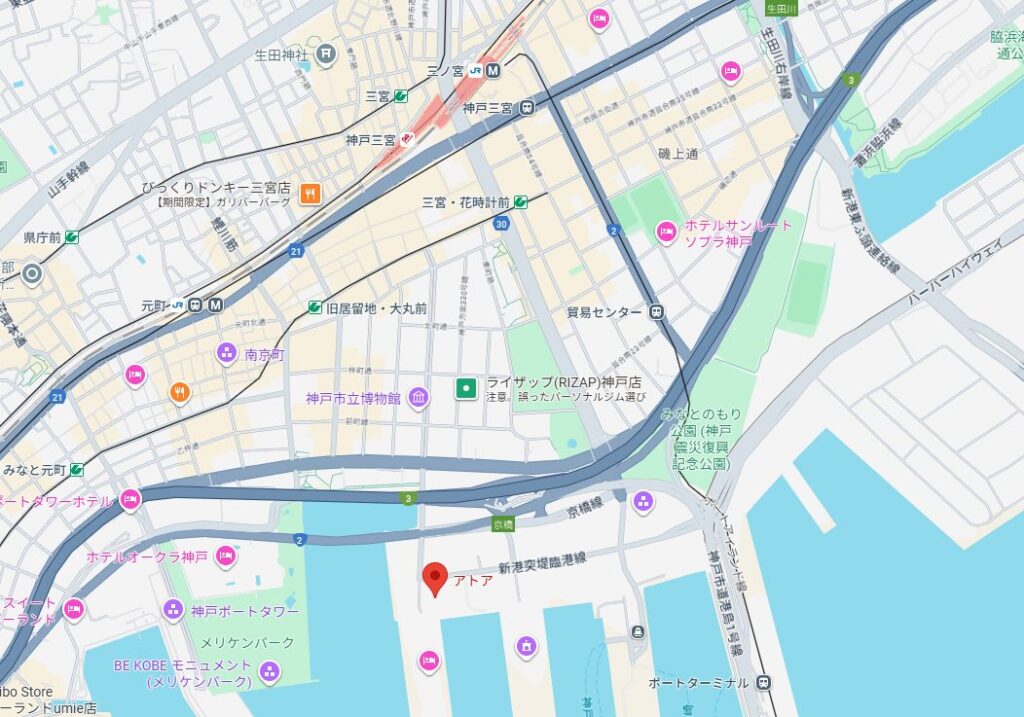Open ホテルサンルート ソプラ神戸 hotel marker
The image size is (1024, 717).
pyautogui.click(x=666, y=232)
